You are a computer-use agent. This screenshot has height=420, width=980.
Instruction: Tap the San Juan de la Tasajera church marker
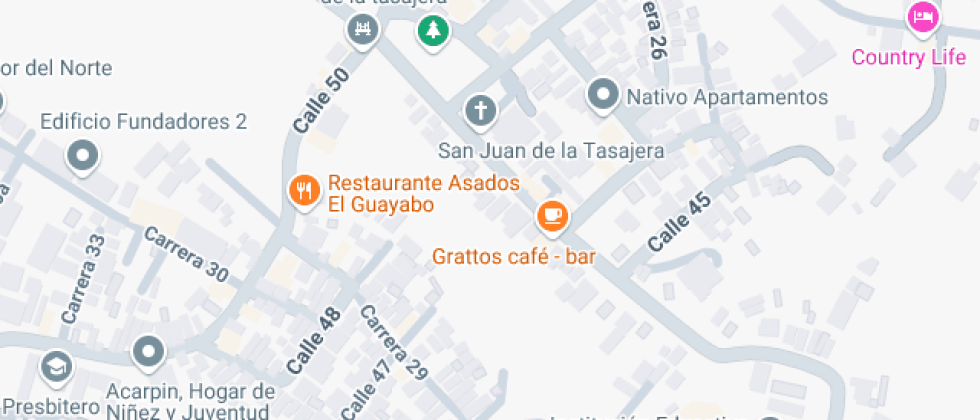[481, 109]
